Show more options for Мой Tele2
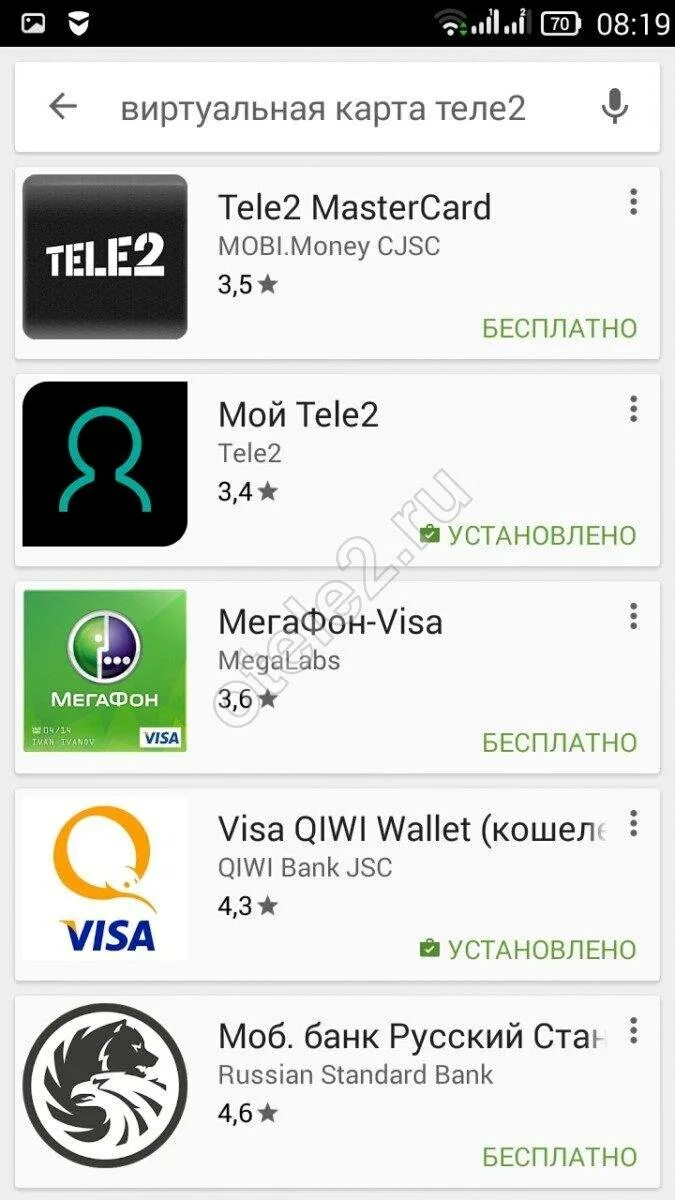 point(633,409)
